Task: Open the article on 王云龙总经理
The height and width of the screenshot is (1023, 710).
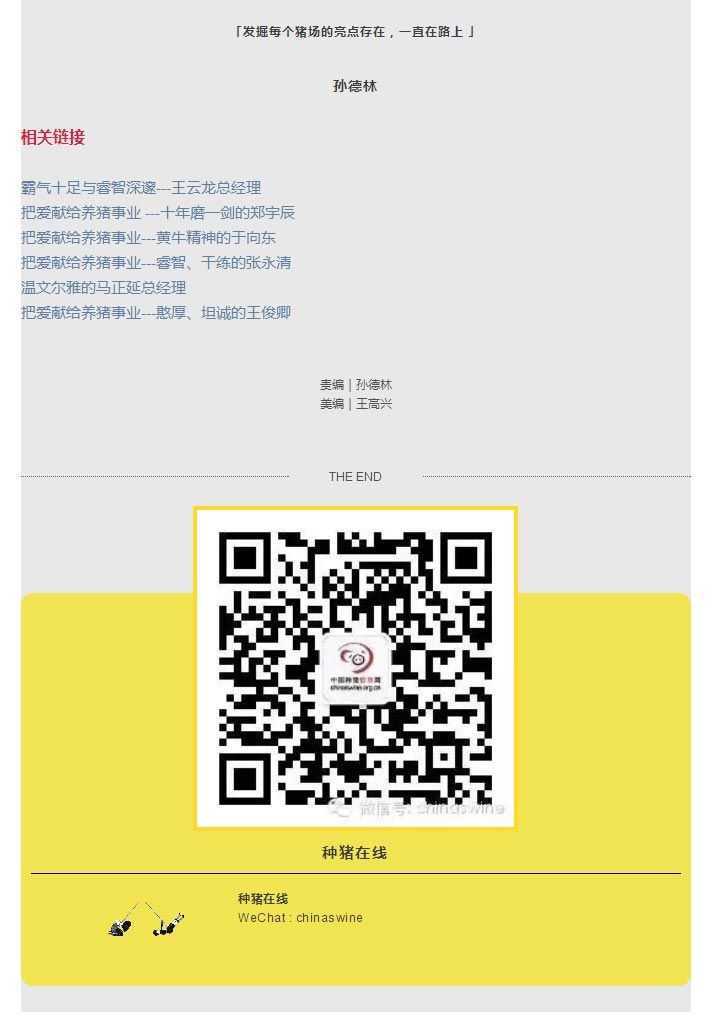Action: click(141, 188)
